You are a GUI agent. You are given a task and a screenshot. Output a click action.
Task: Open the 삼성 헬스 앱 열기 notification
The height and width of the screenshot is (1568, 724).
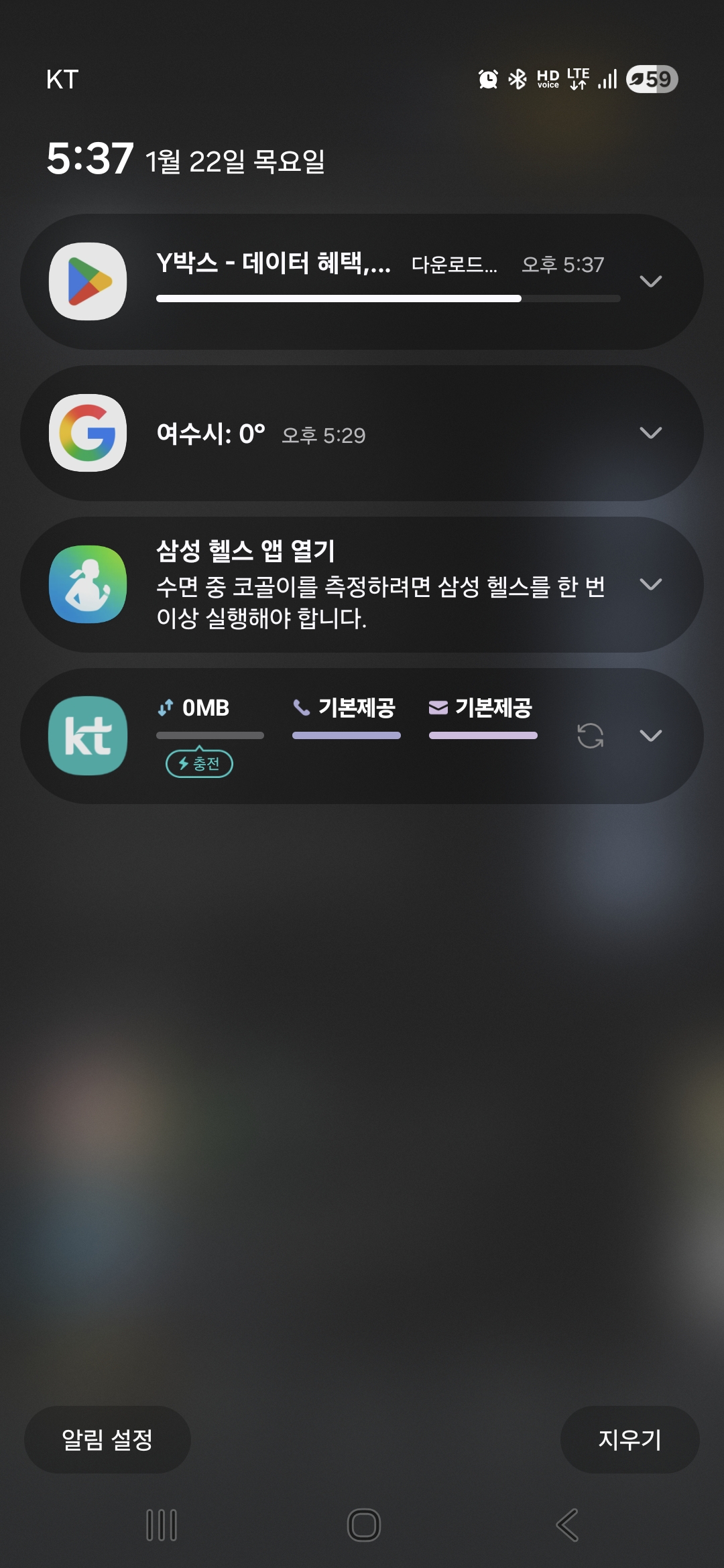coord(375,586)
